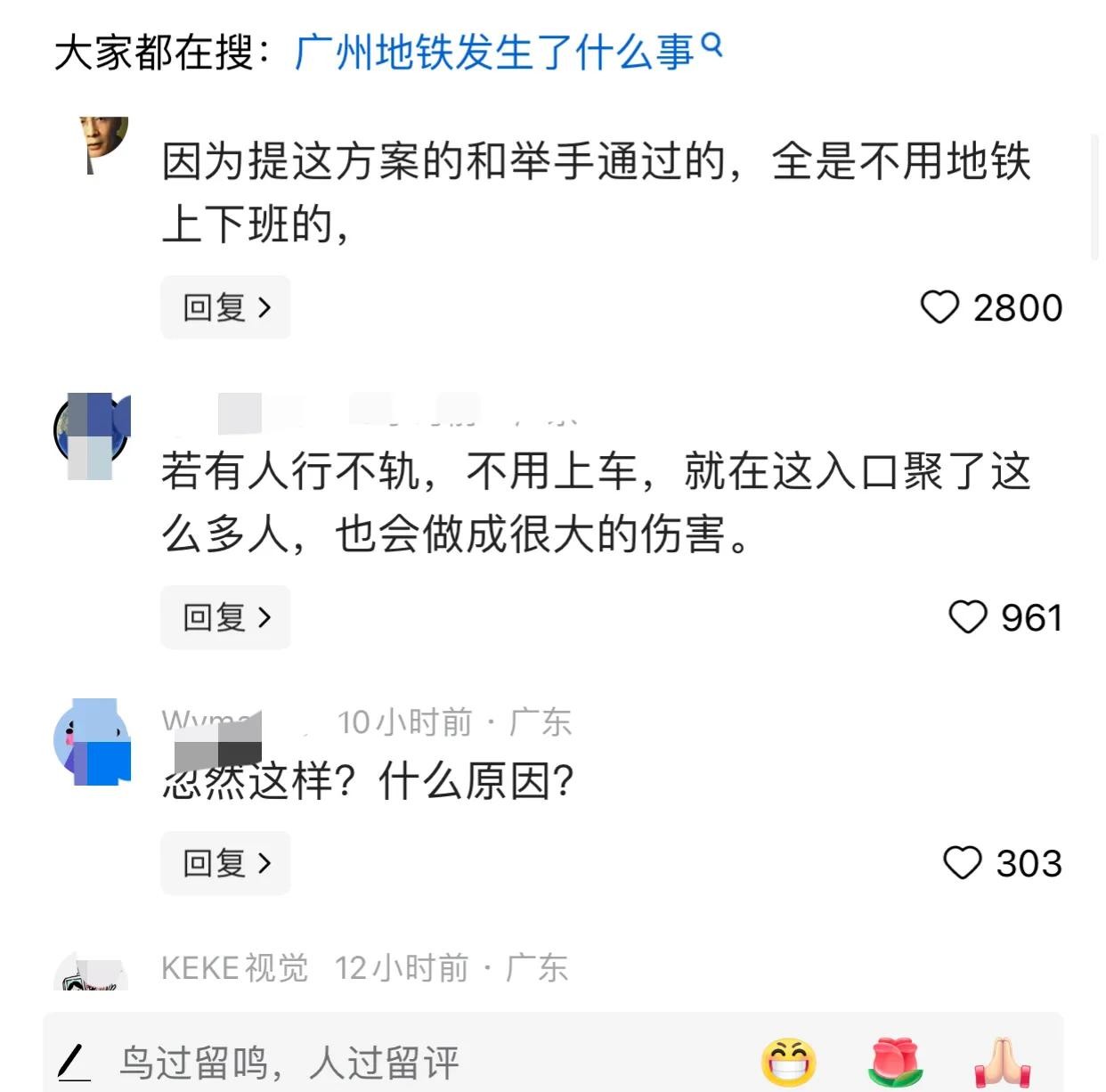
Task: Open KEKE视觉's profile
Action: 234,968
